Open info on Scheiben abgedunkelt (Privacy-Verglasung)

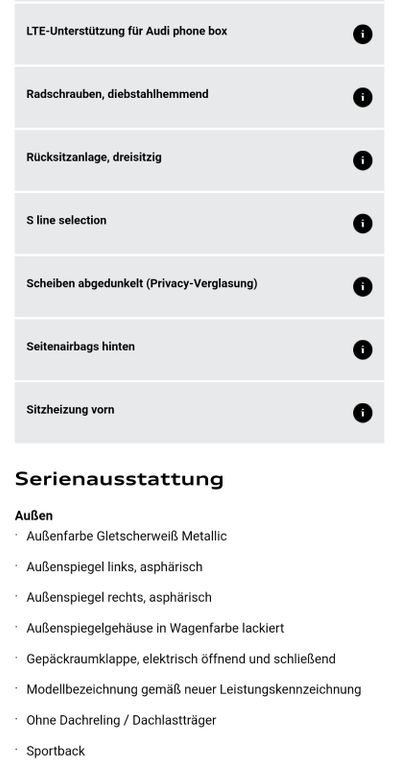[362, 287]
